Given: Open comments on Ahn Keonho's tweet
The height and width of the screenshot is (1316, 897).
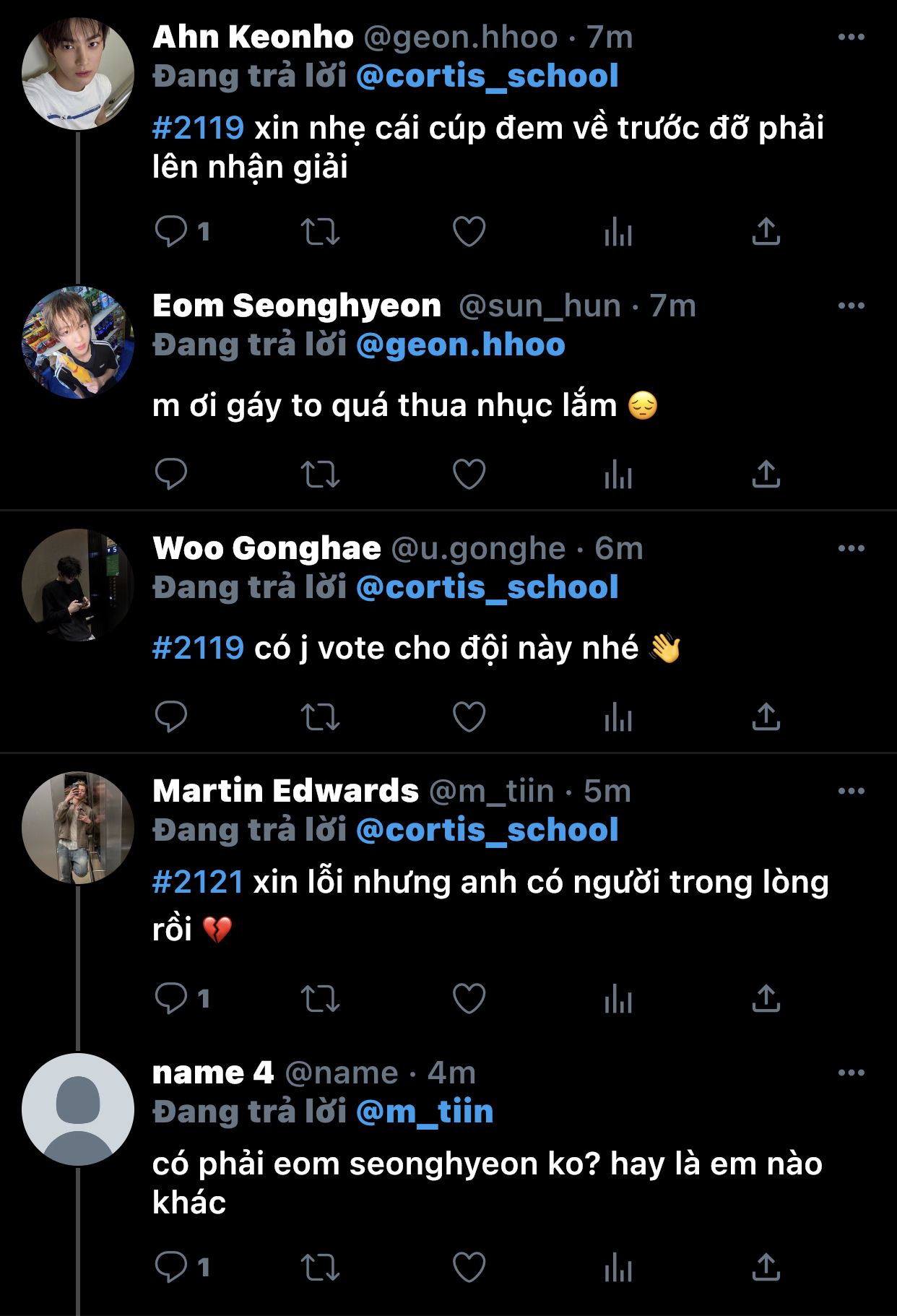Looking at the screenshot, I should [x=171, y=232].
